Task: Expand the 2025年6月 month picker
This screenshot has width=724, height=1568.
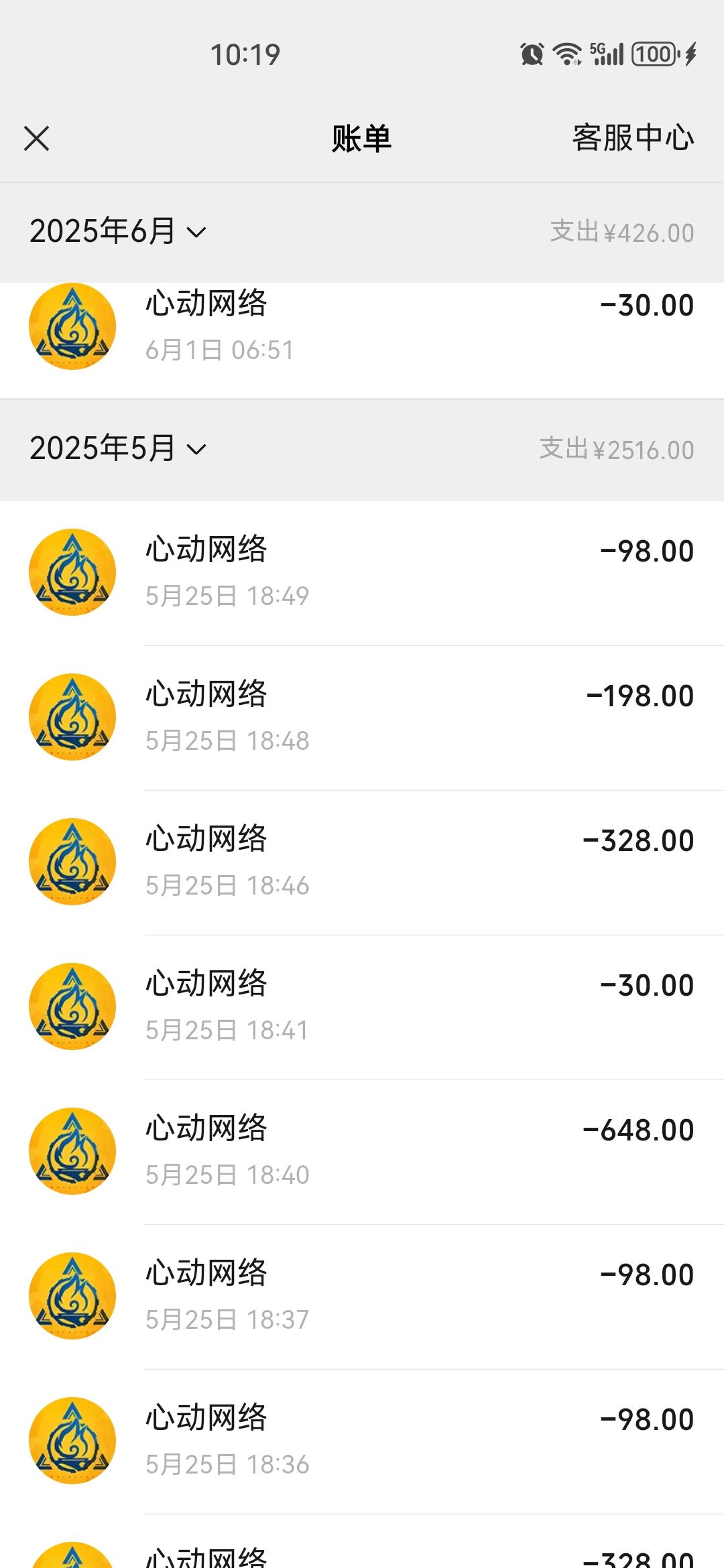Action: pos(118,231)
